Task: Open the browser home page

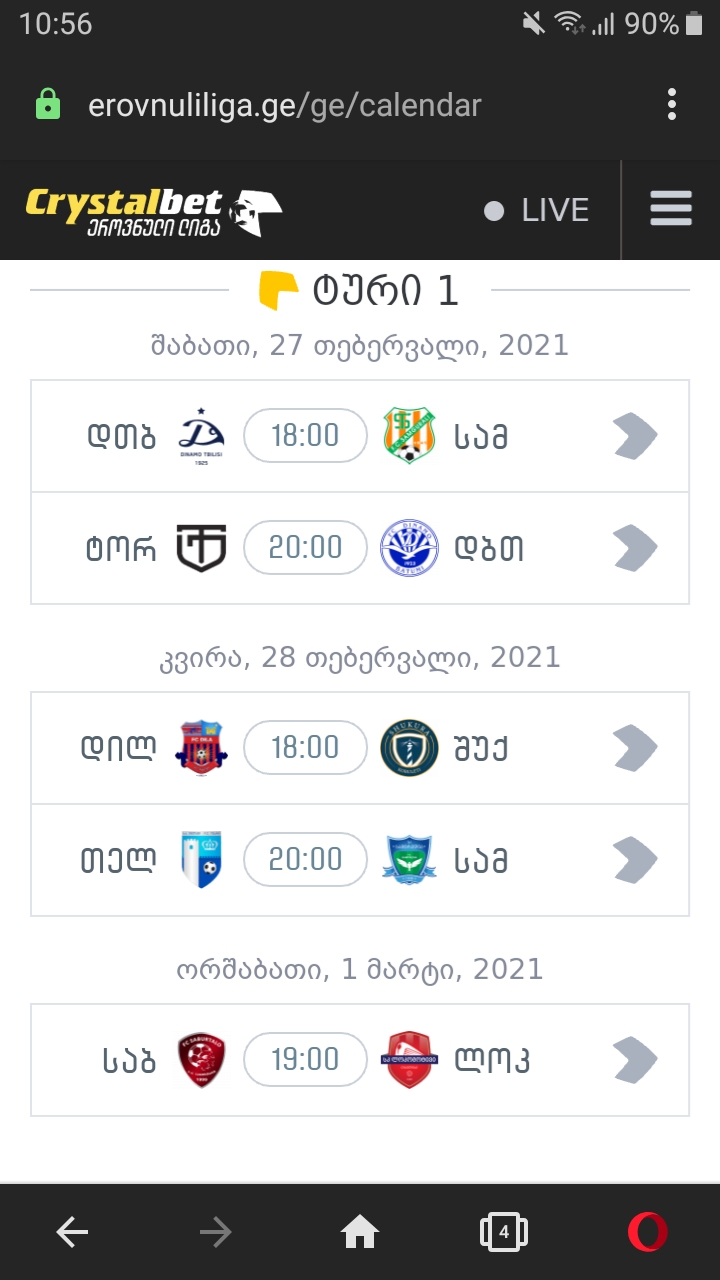Action: pyautogui.click(x=360, y=1232)
